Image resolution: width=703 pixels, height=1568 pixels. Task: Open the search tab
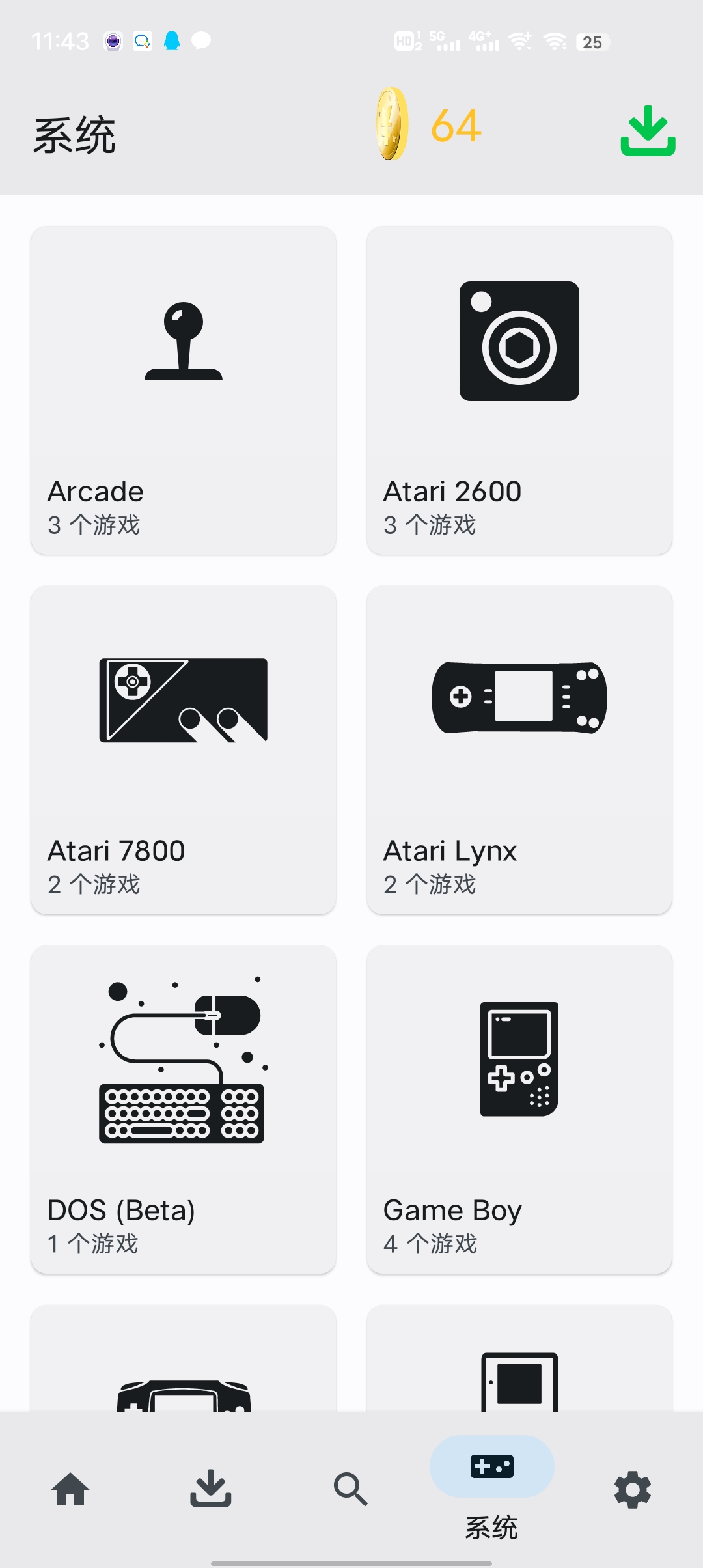click(x=351, y=1489)
